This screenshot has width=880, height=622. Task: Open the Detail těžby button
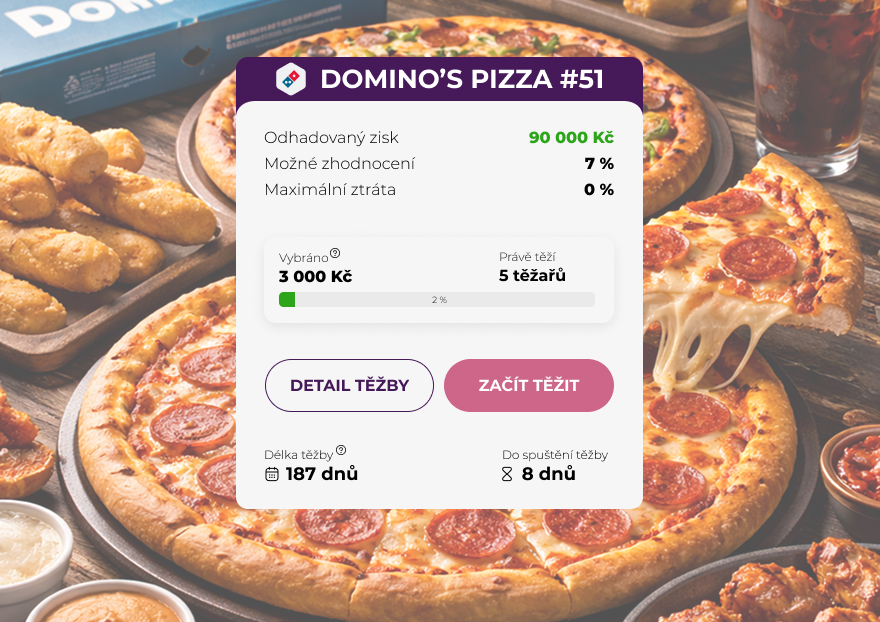(x=349, y=385)
